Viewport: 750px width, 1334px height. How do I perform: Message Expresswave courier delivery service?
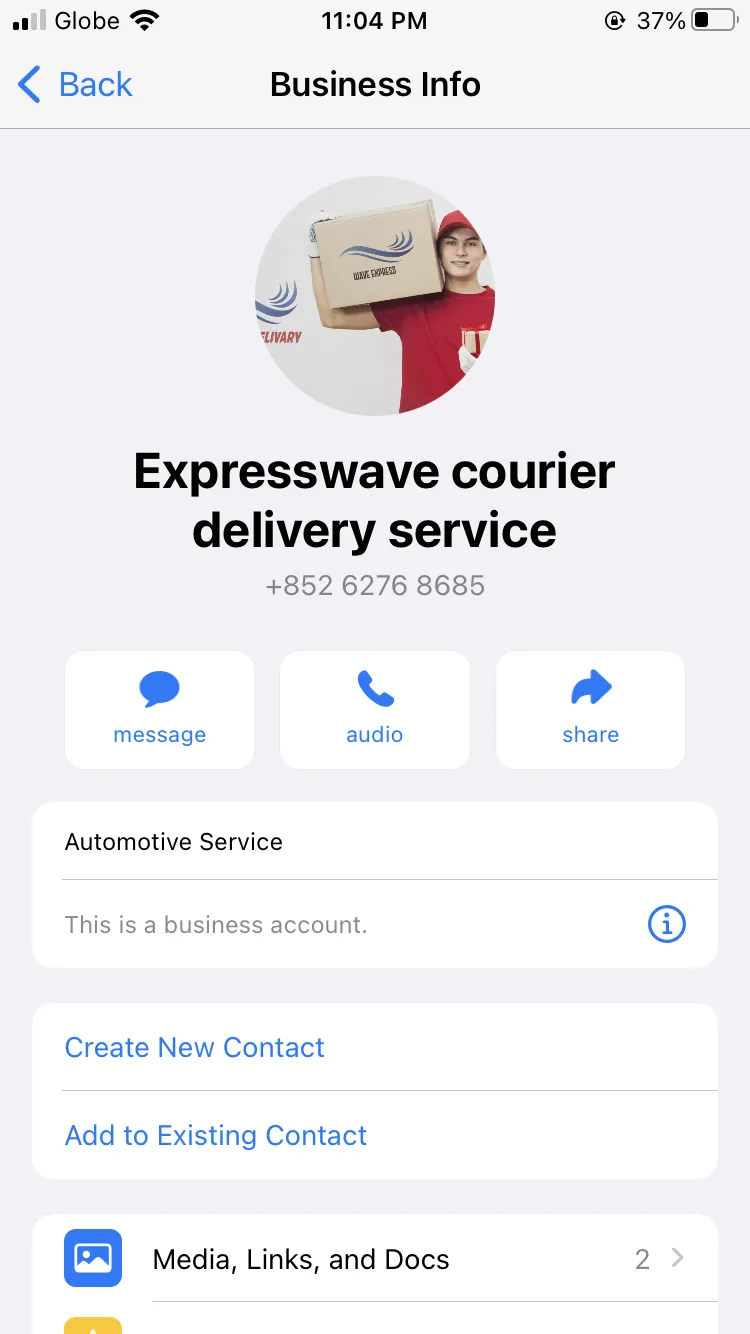tap(160, 710)
